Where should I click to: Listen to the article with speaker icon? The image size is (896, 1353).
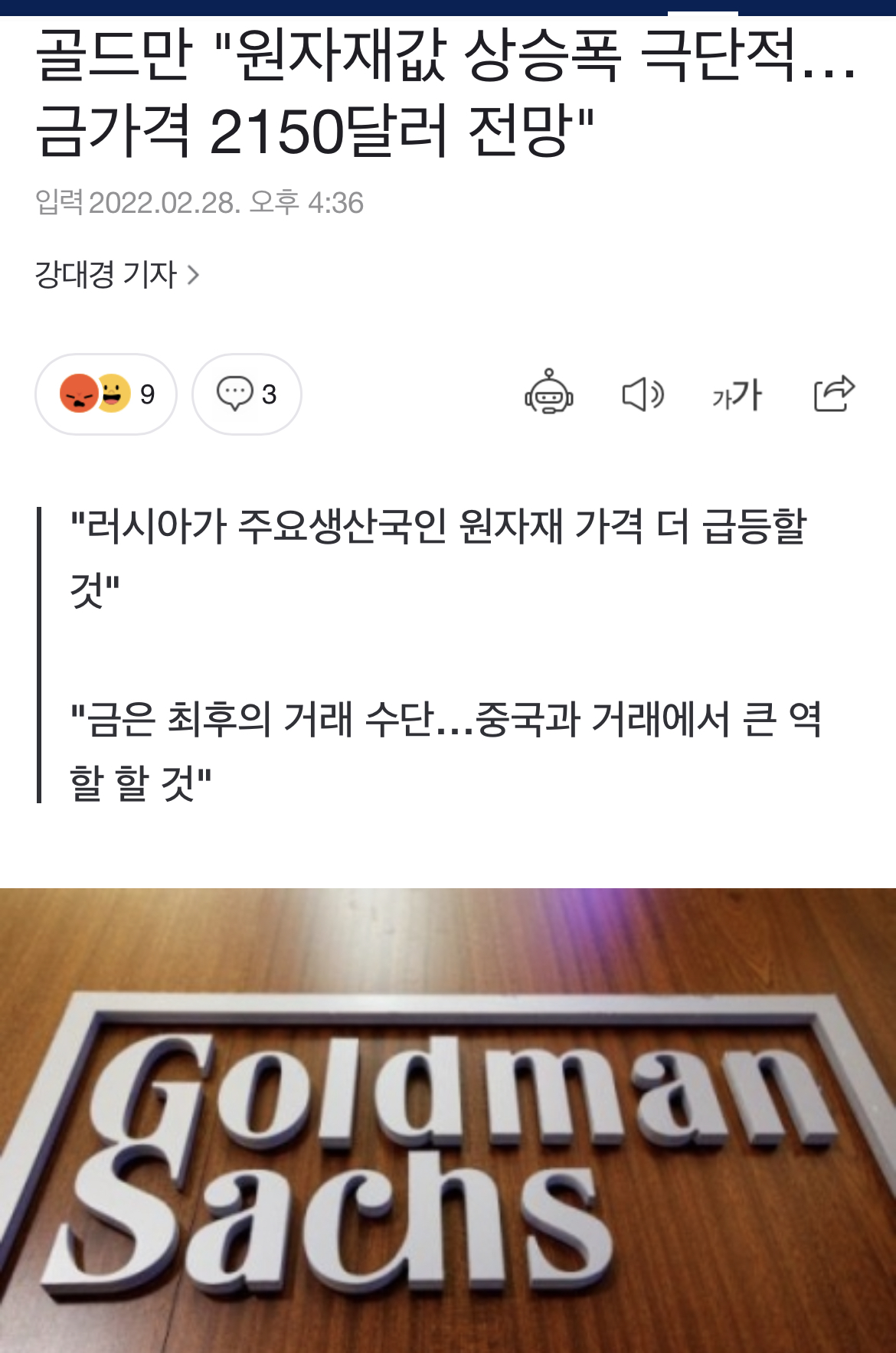[642, 395]
